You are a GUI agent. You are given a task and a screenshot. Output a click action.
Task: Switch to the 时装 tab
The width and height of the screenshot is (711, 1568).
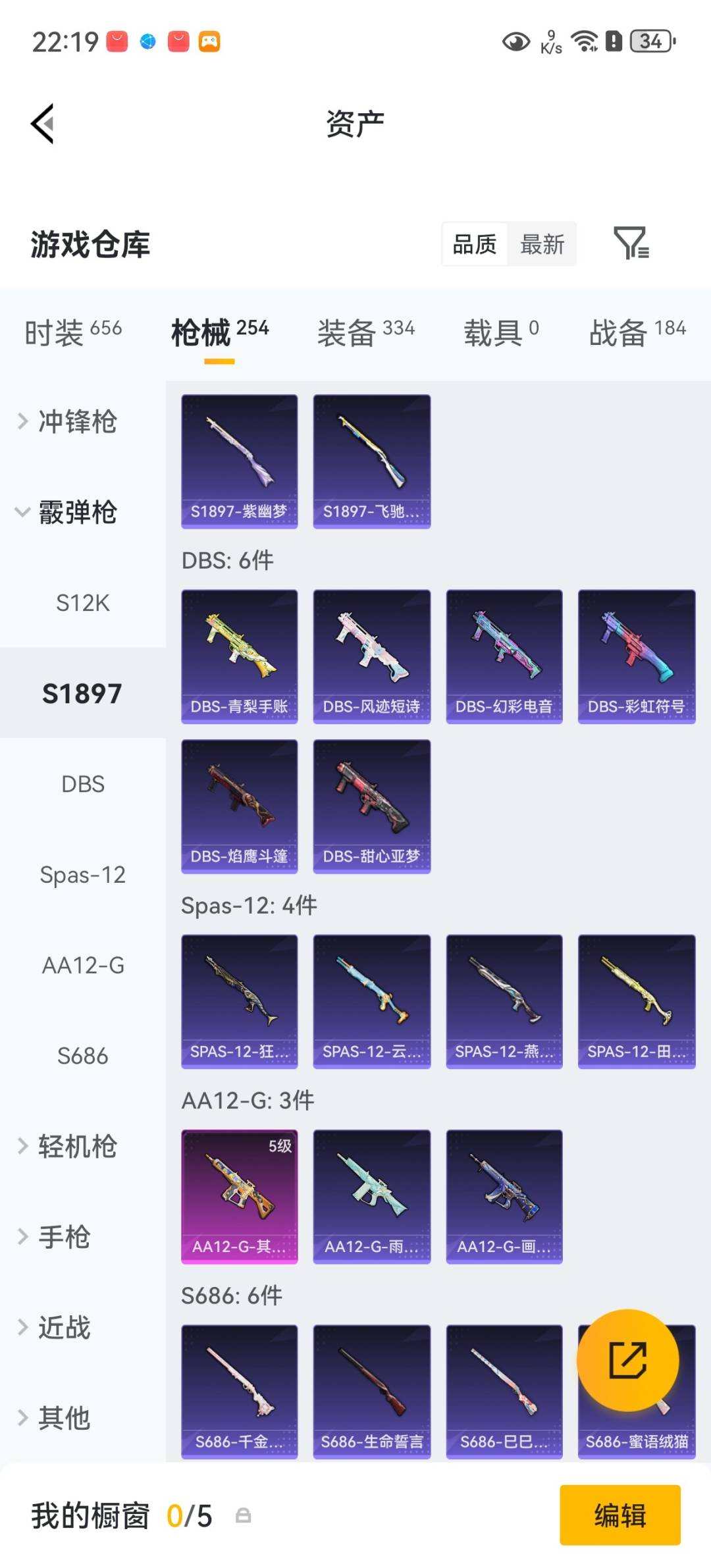pyautogui.click(x=73, y=332)
